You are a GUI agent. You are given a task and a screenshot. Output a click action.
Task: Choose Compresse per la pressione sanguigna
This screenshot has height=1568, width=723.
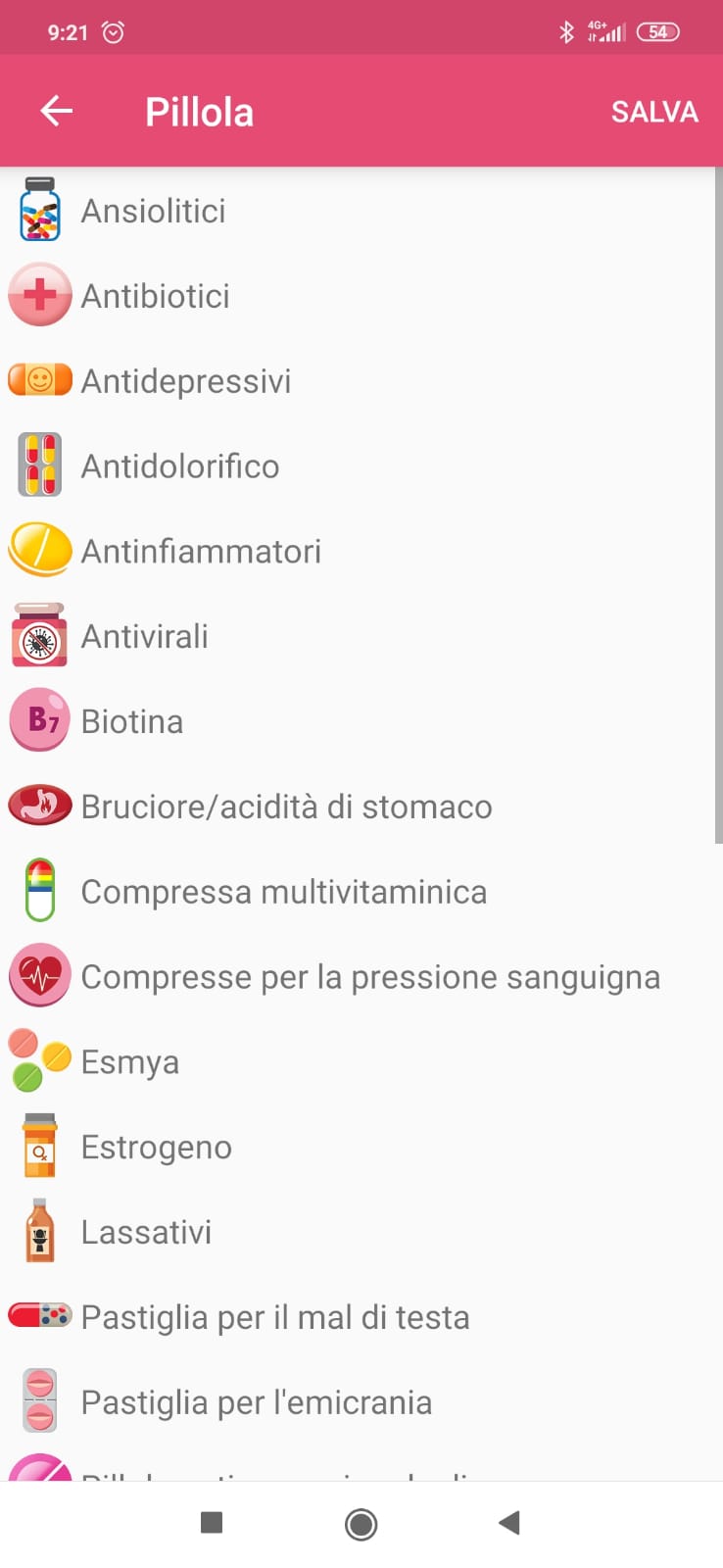pos(370,978)
